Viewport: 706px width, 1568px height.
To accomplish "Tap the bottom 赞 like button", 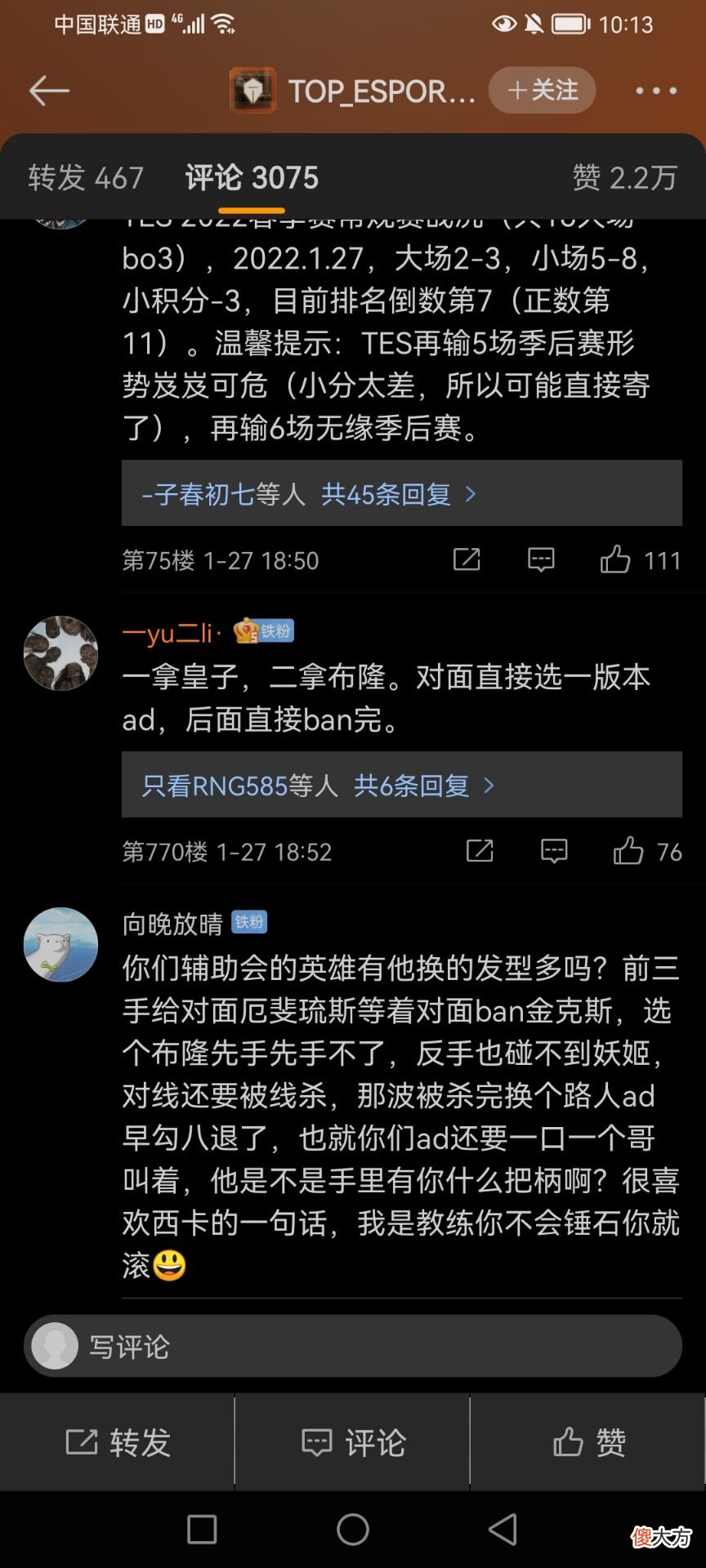I will (x=588, y=1442).
